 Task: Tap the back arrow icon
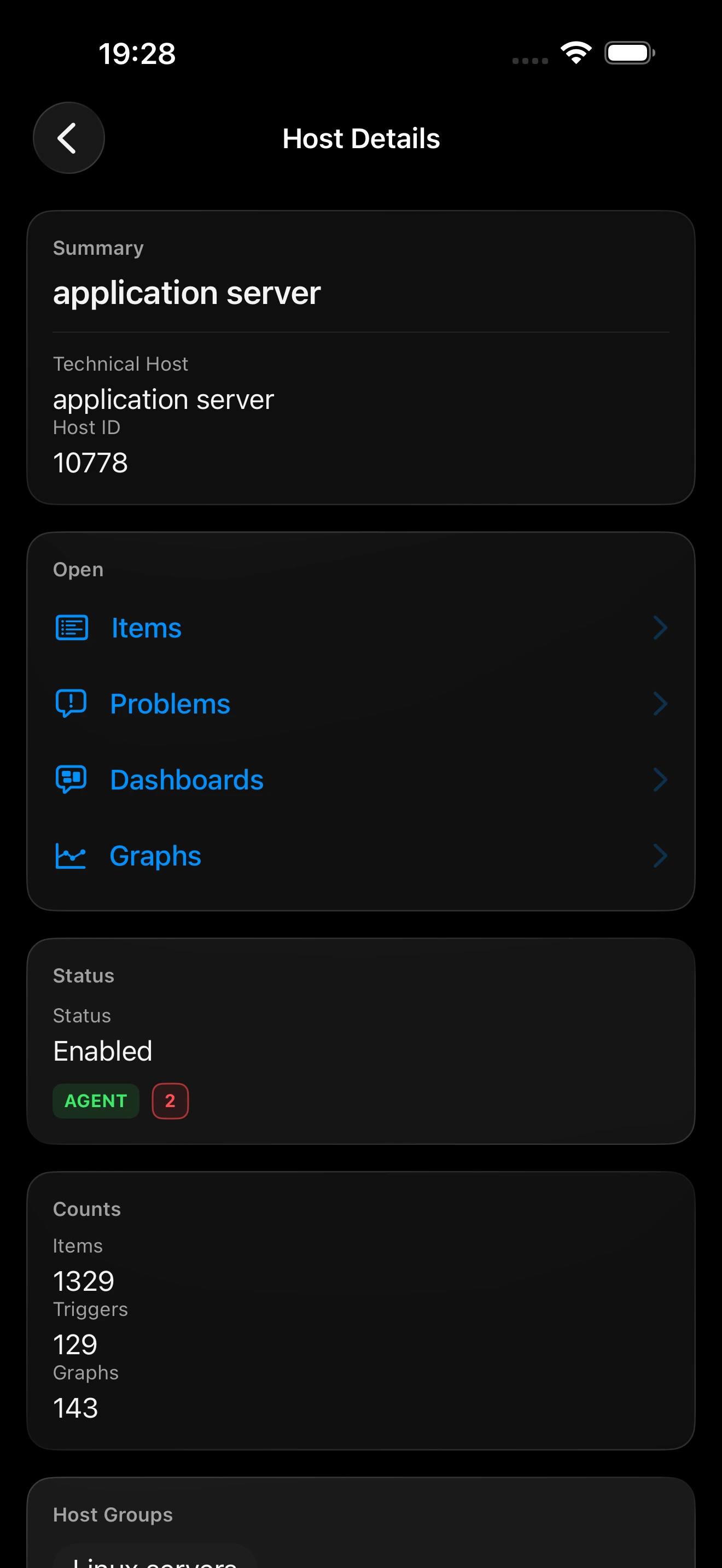coord(68,138)
